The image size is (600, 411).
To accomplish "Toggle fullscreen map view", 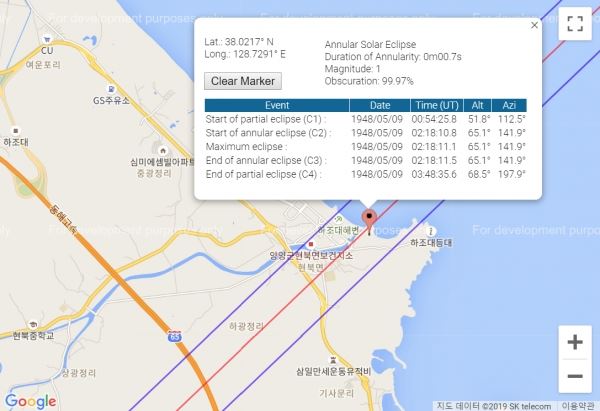I will (x=575, y=25).
